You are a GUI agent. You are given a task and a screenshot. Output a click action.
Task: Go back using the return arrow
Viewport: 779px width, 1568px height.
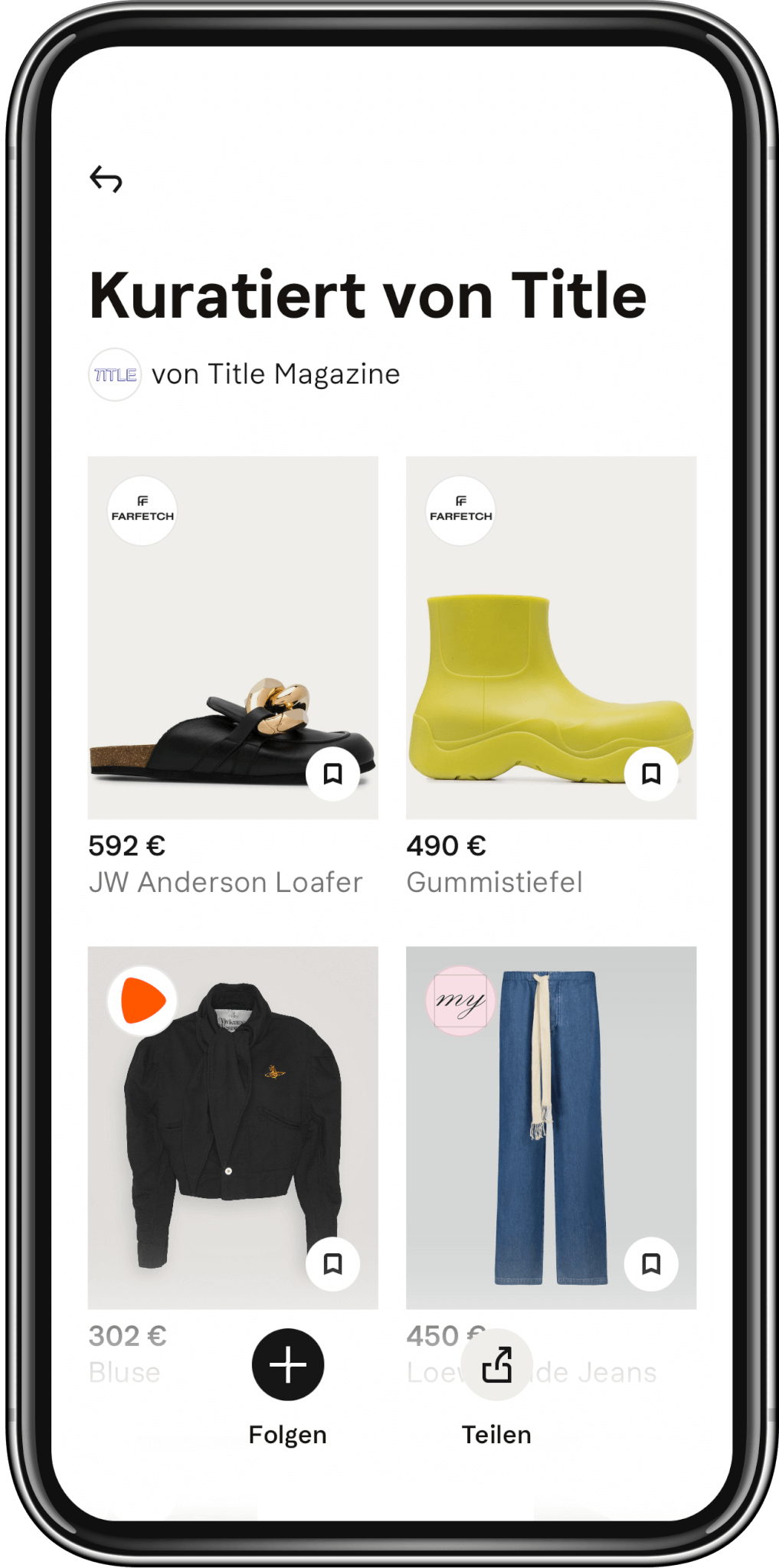(106, 179)
